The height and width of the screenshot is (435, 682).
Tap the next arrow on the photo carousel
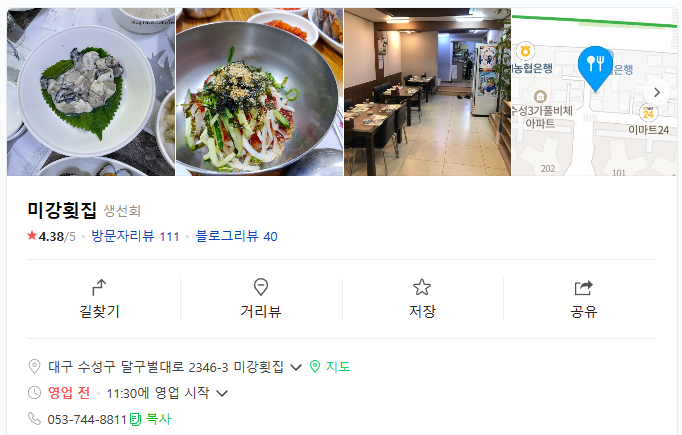click(656, 92)
